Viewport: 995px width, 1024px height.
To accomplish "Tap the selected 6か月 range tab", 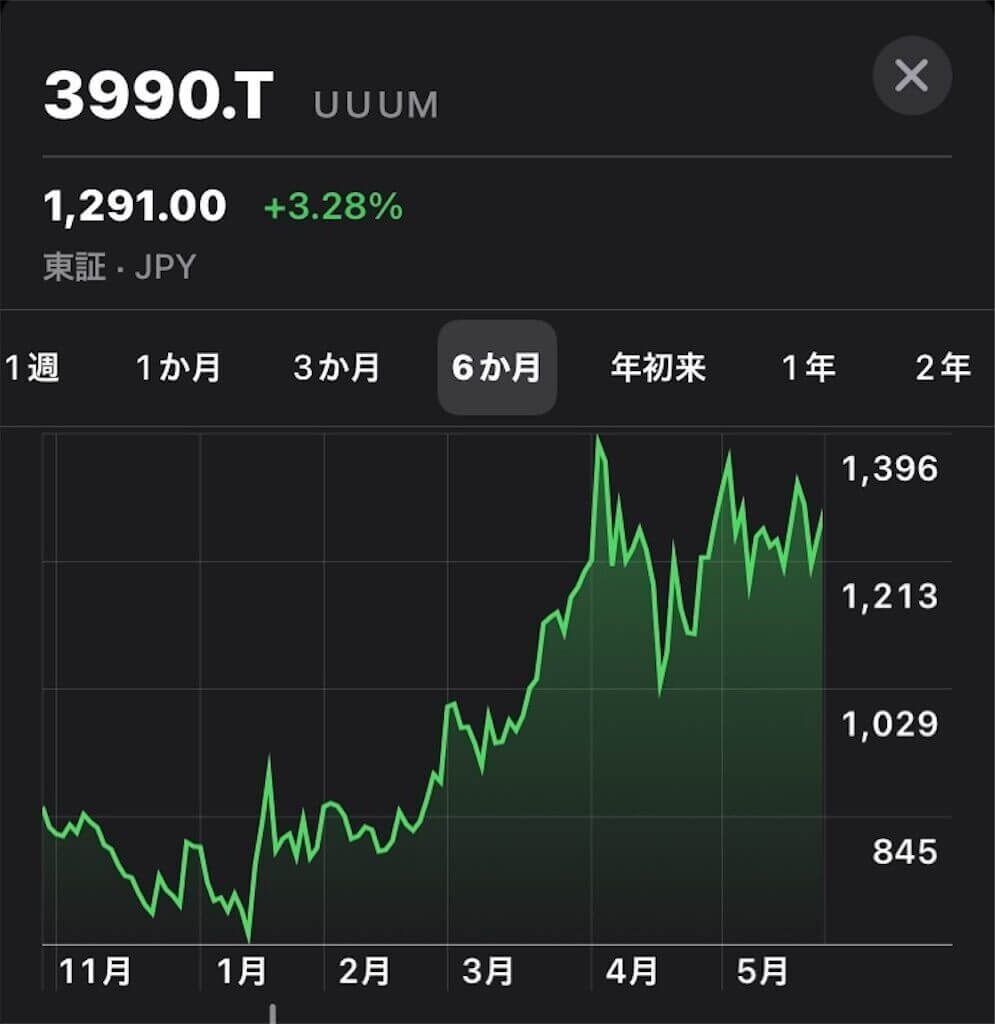I will click(497, 368).
